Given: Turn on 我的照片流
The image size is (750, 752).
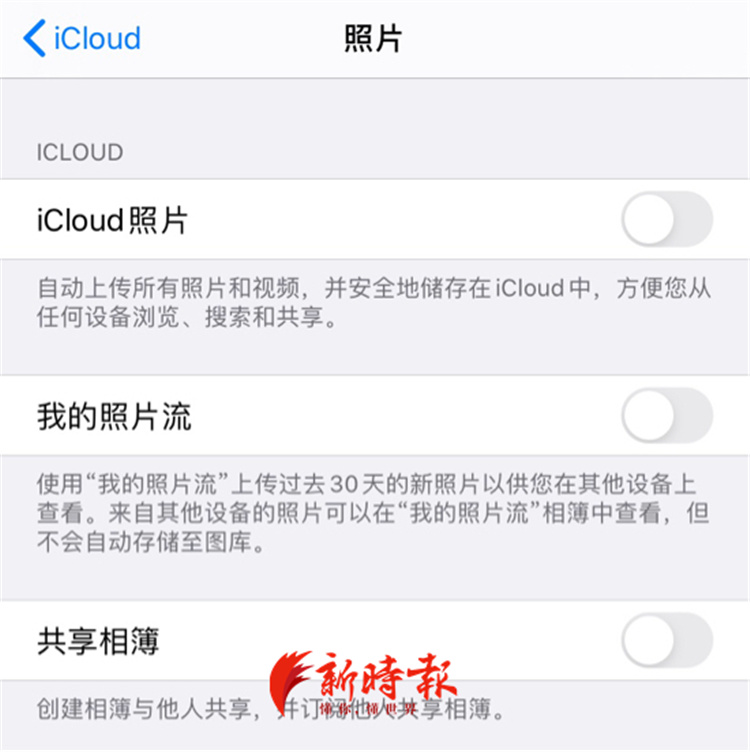Looking at the screenshot, I should [x=667, y=415].
